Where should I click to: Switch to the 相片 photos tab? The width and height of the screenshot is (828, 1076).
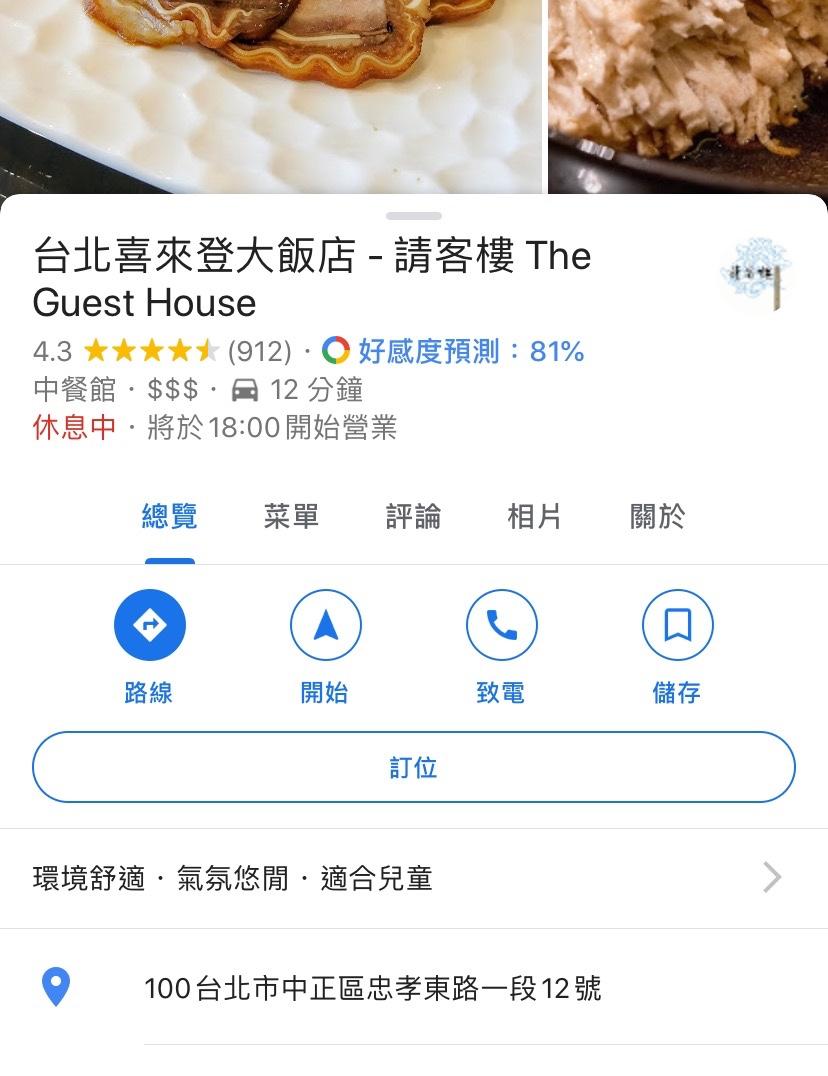(535, 517)
